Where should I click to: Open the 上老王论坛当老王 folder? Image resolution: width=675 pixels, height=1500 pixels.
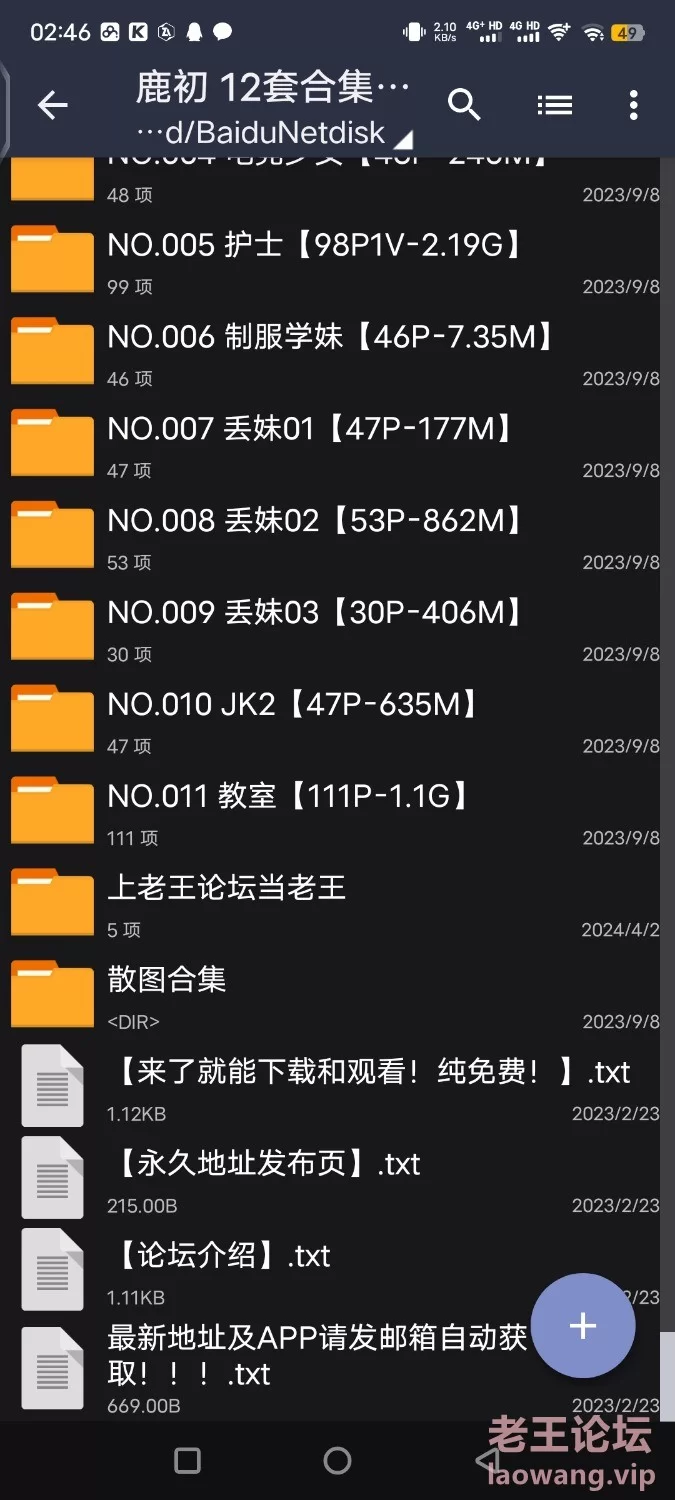[337, 904]
